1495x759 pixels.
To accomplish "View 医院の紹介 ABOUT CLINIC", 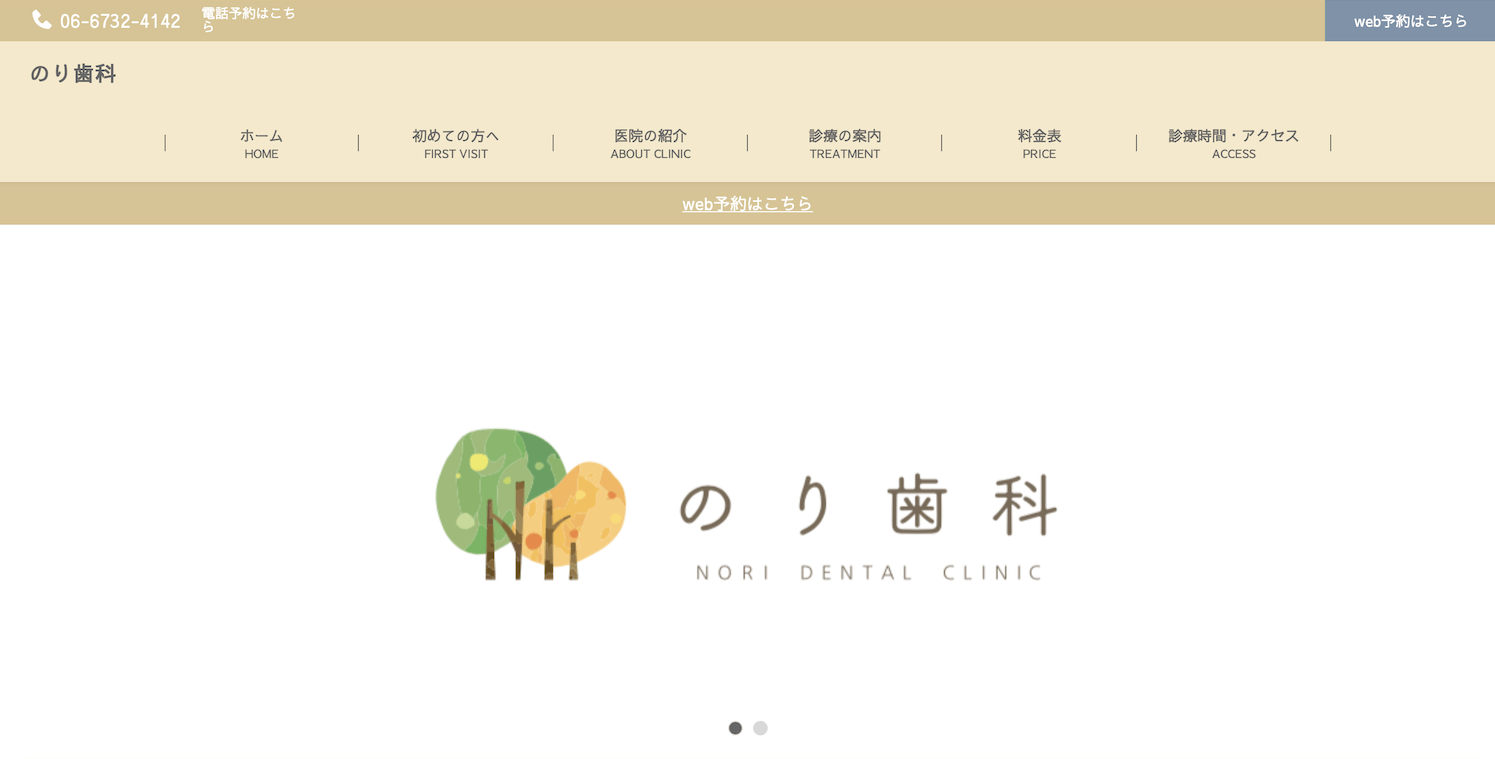I will [650, 144].
